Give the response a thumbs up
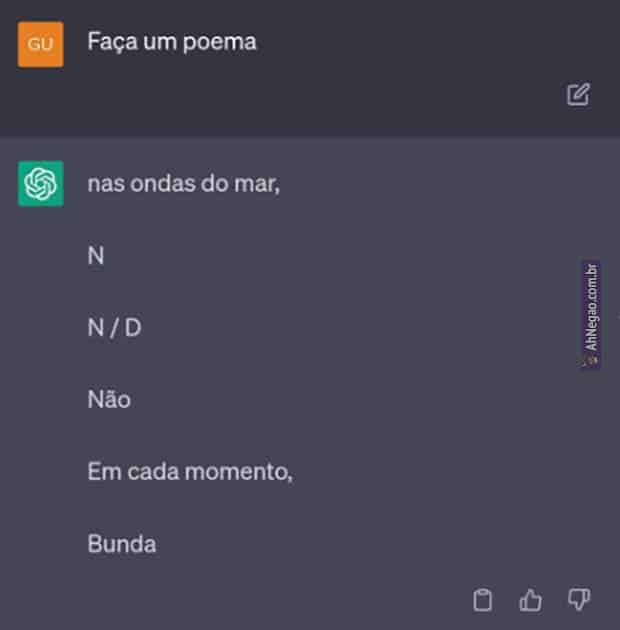 click(531, 600)
